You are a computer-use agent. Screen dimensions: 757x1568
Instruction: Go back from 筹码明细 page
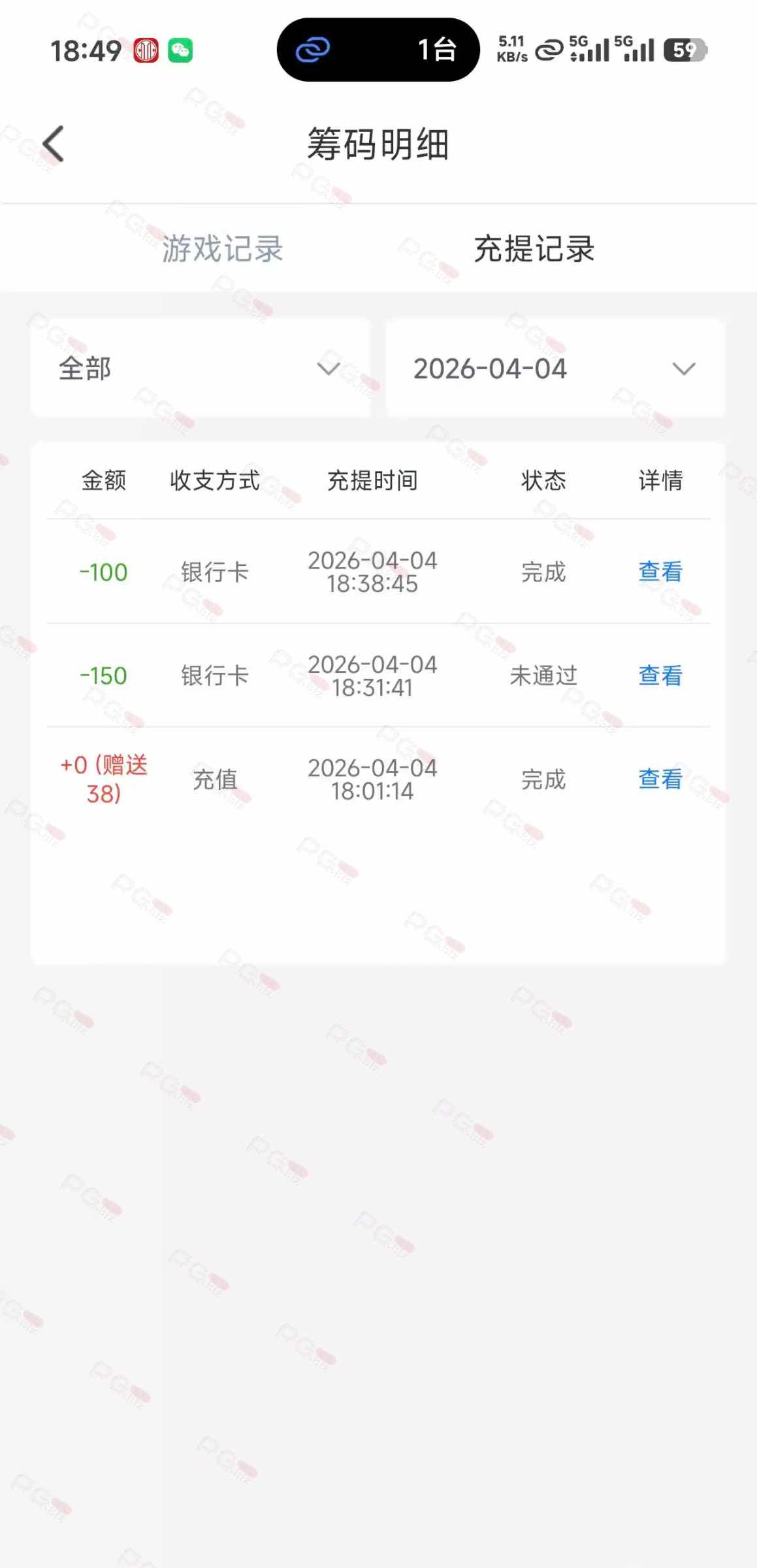pyautogui.click(x=54, y=144)
